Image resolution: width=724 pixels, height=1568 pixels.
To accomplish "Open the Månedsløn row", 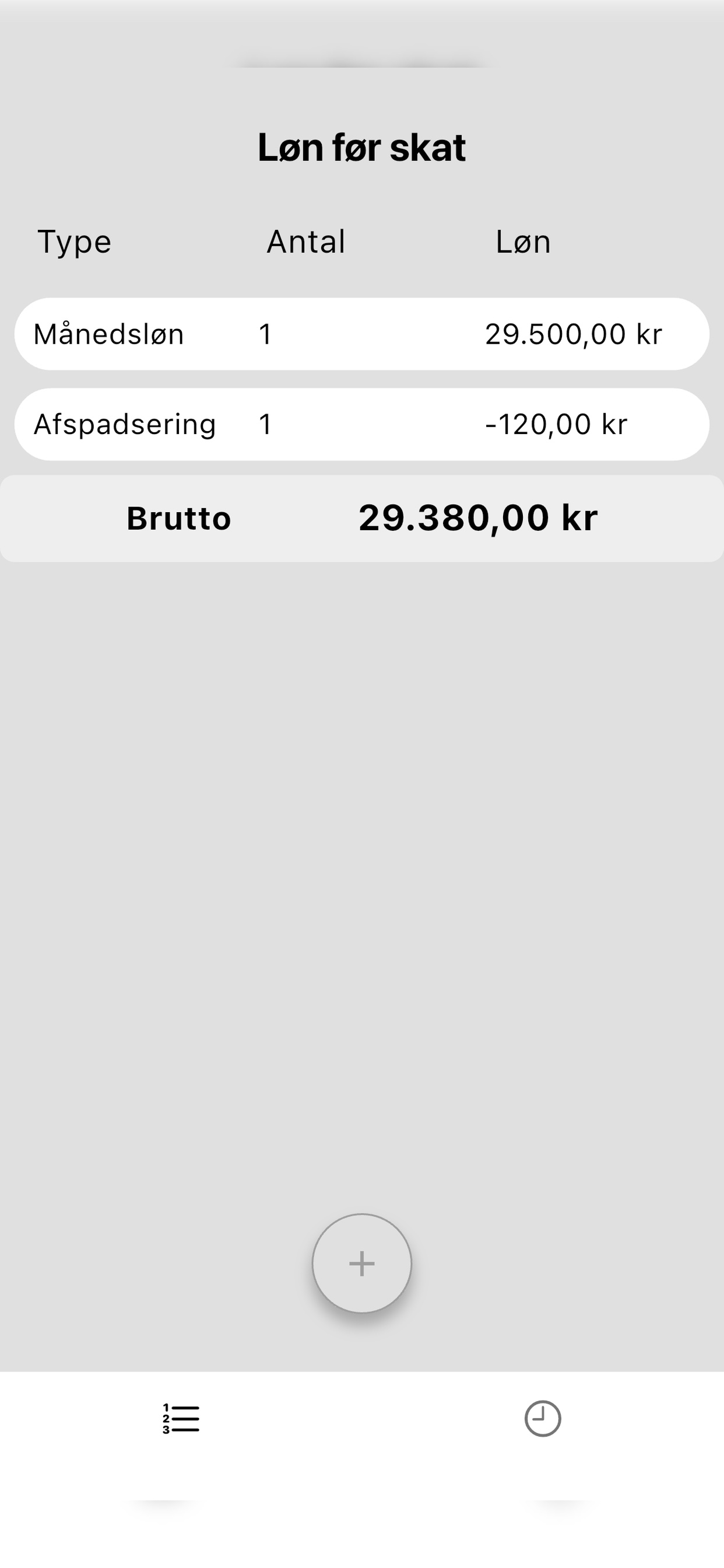I will [x=362, y=334].
